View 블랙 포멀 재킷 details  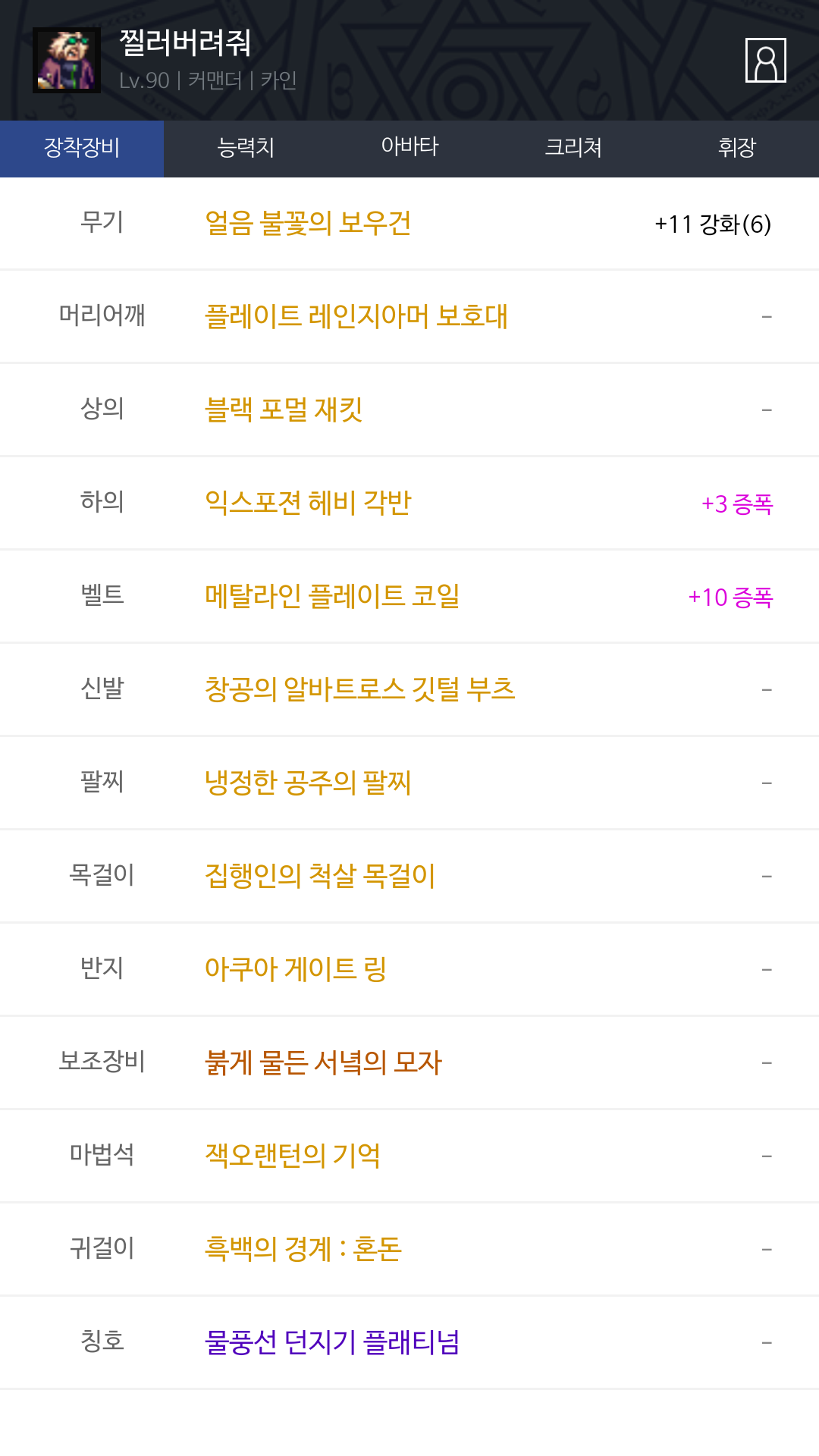click(284, 409)
